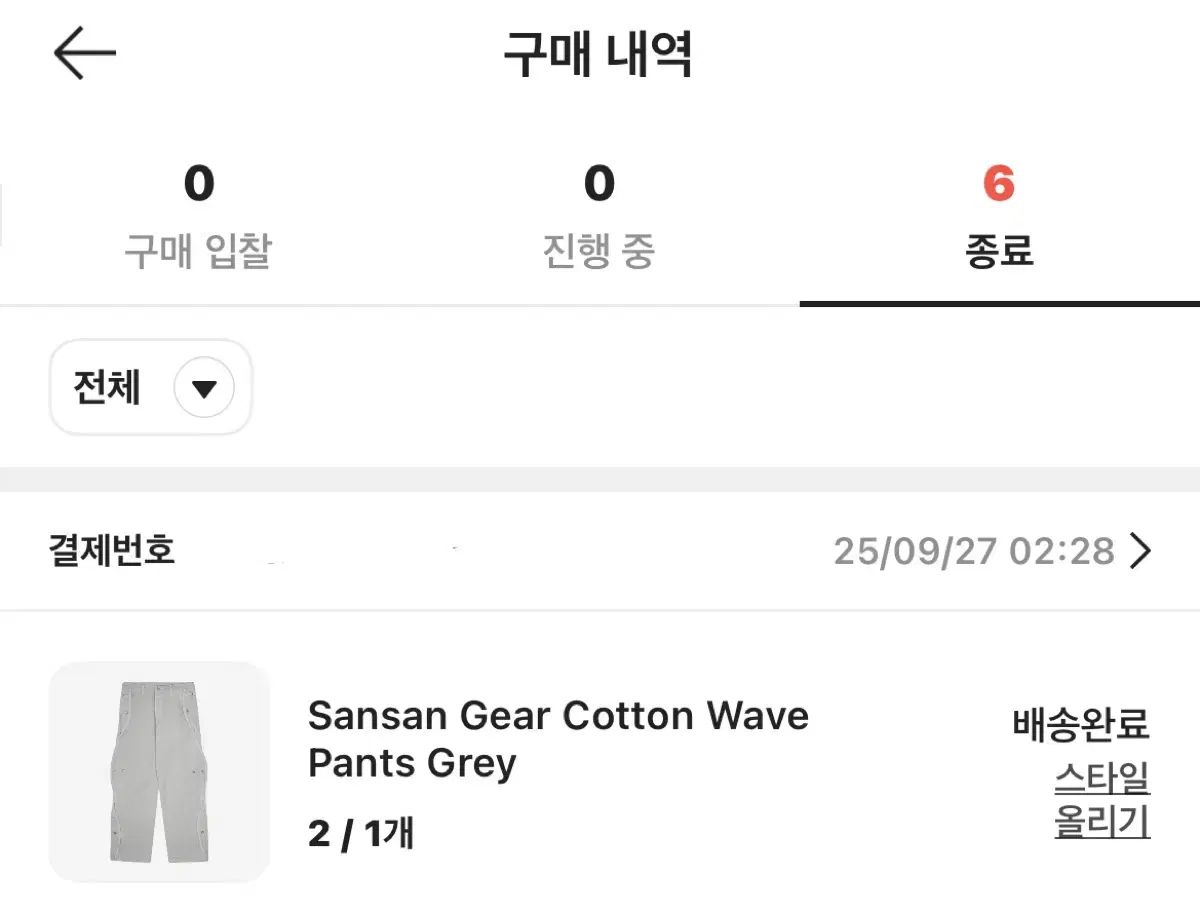Viewport: 1200px width, 911px height.
Task: Select the 종료 tab
Action: [x=998, y=218]
